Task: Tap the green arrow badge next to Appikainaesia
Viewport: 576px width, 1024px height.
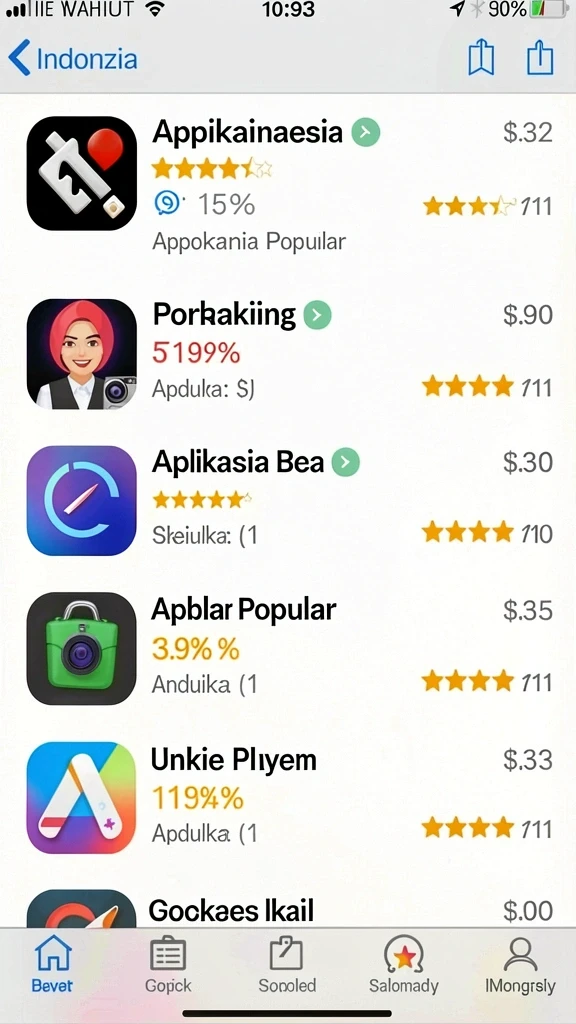Action: (366, 133)
